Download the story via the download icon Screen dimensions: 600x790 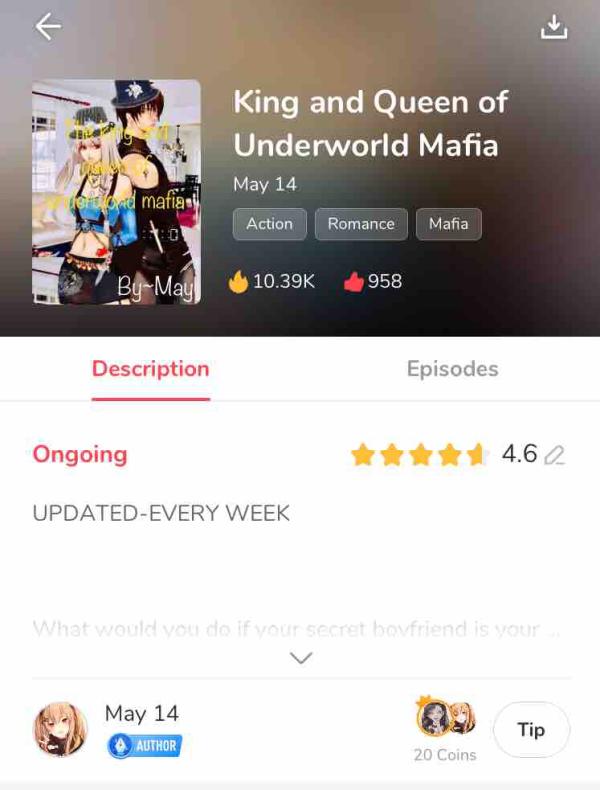click(x=553, y=28)
